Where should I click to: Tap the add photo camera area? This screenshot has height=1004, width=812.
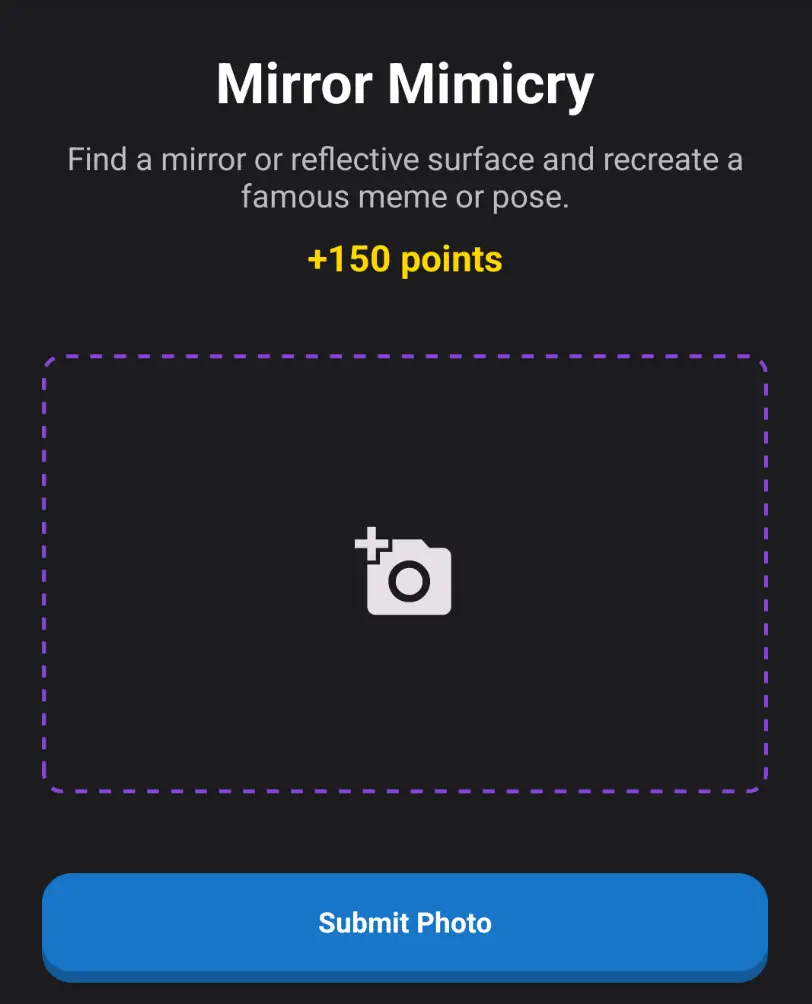click(404, 573)
